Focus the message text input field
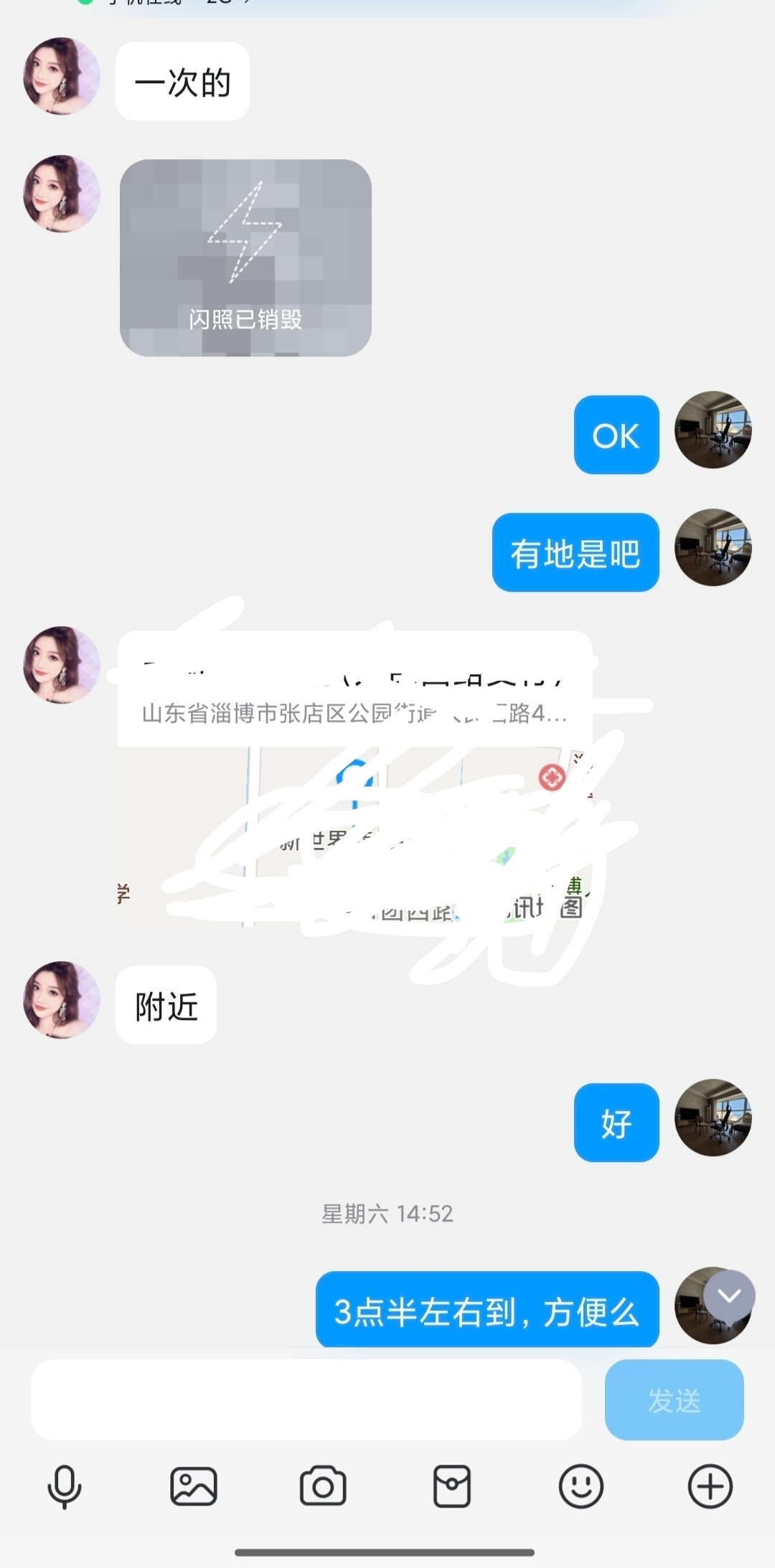 tap(306, 1399)
